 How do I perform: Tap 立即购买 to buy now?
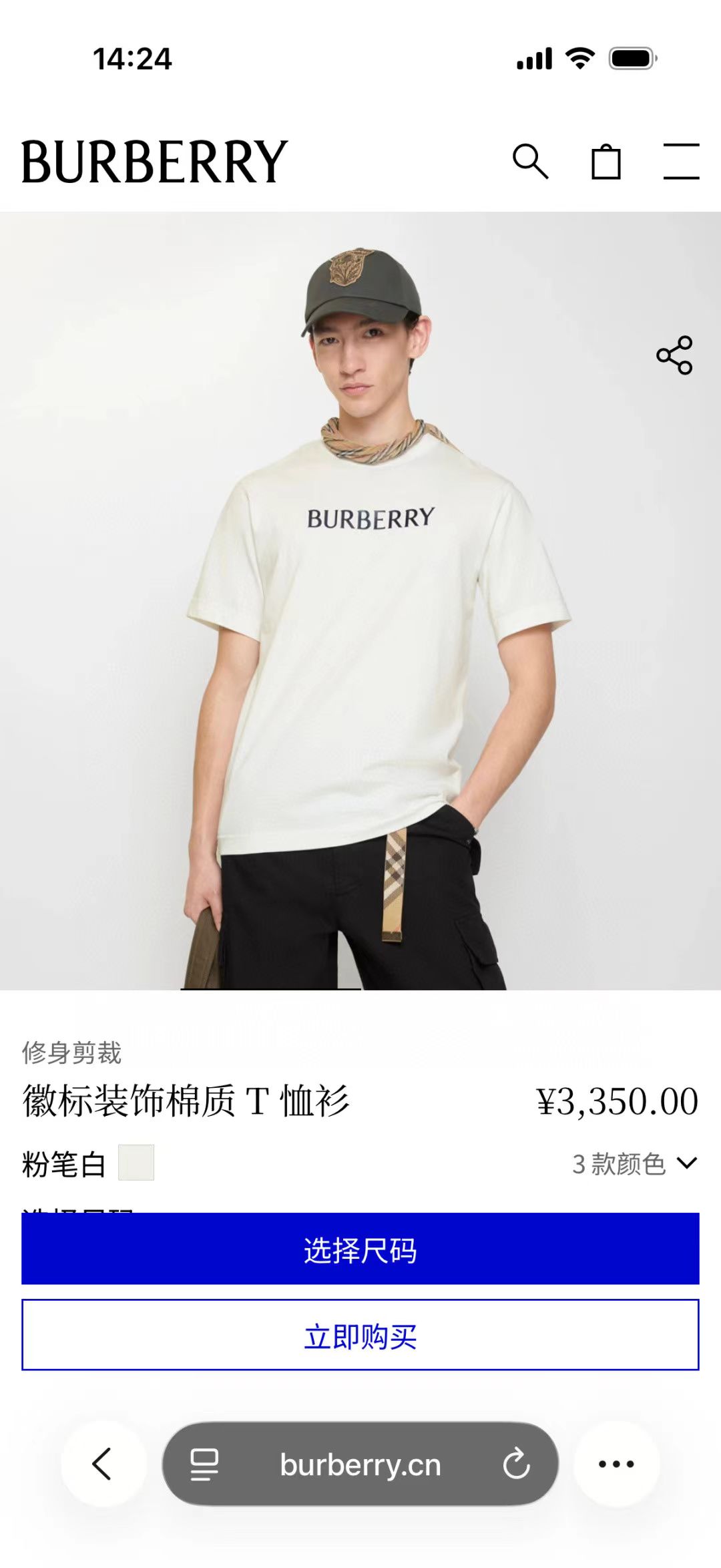[x=360, y=1336]
